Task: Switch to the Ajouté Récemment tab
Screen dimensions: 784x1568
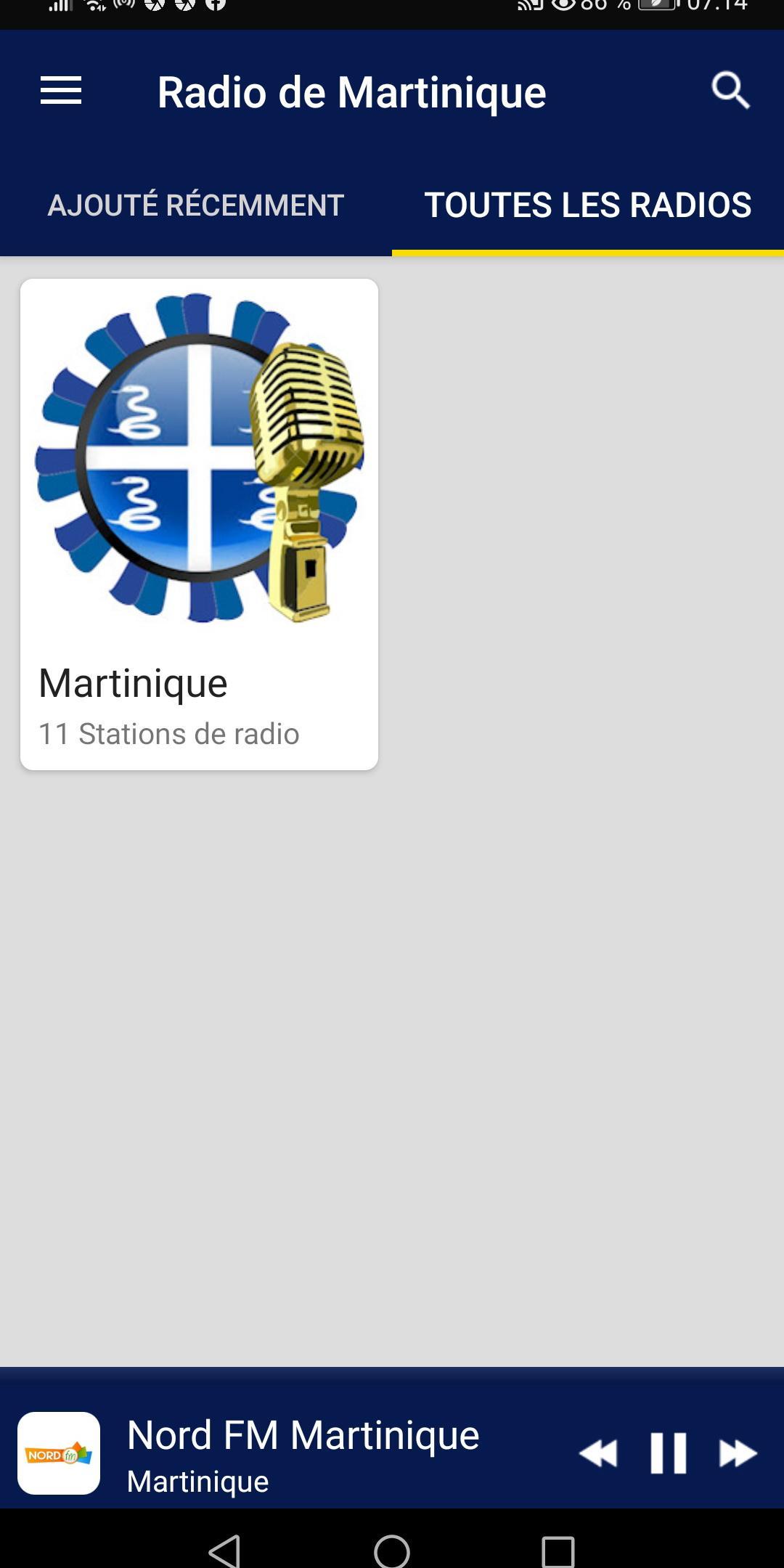Action: click(x=195, y=205)
